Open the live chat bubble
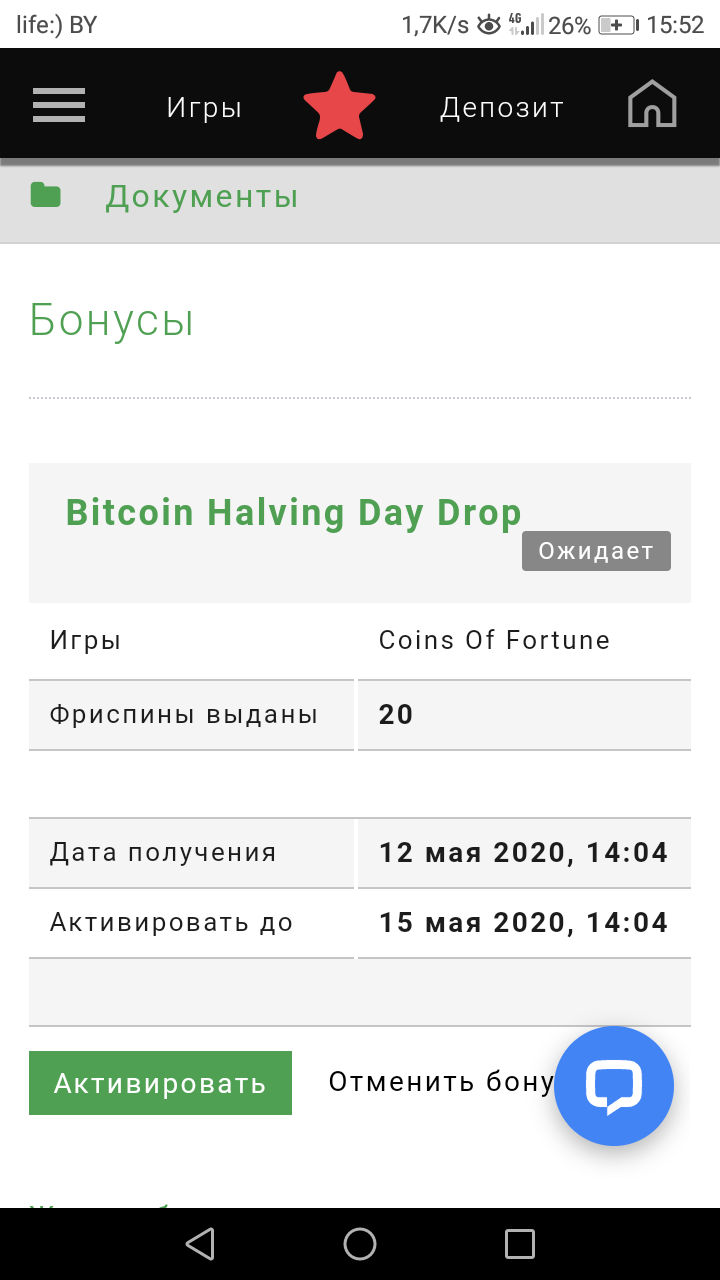The width and height of the screenshot is (720, 1280). point(614,1086)
